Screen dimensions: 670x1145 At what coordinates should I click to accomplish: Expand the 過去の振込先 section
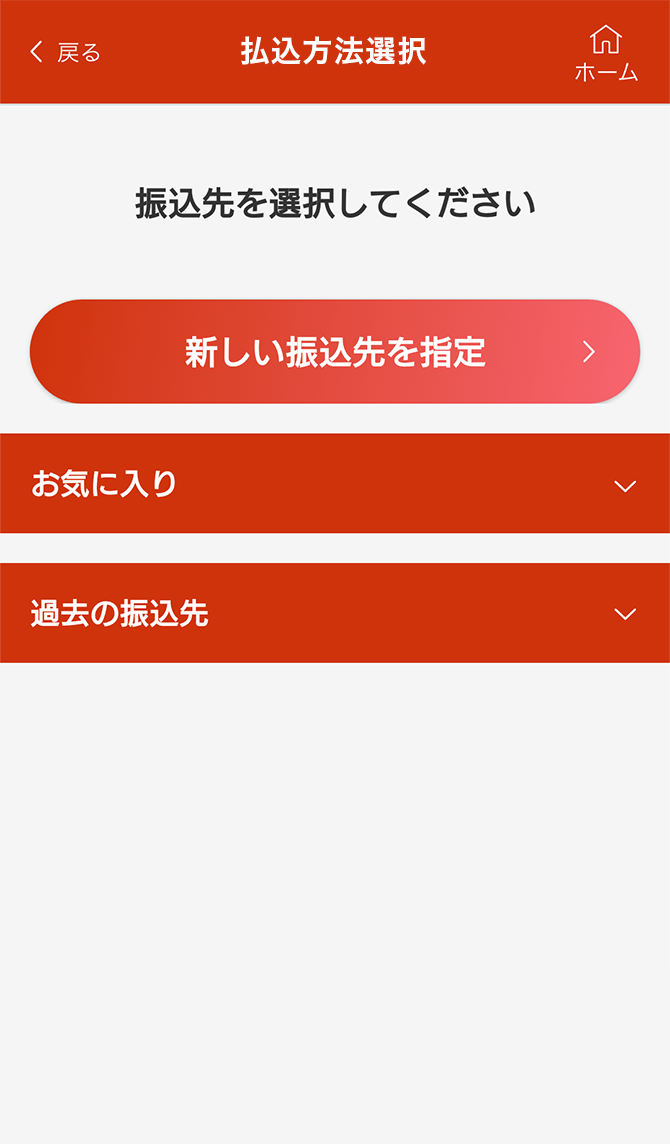click(335, 613)
